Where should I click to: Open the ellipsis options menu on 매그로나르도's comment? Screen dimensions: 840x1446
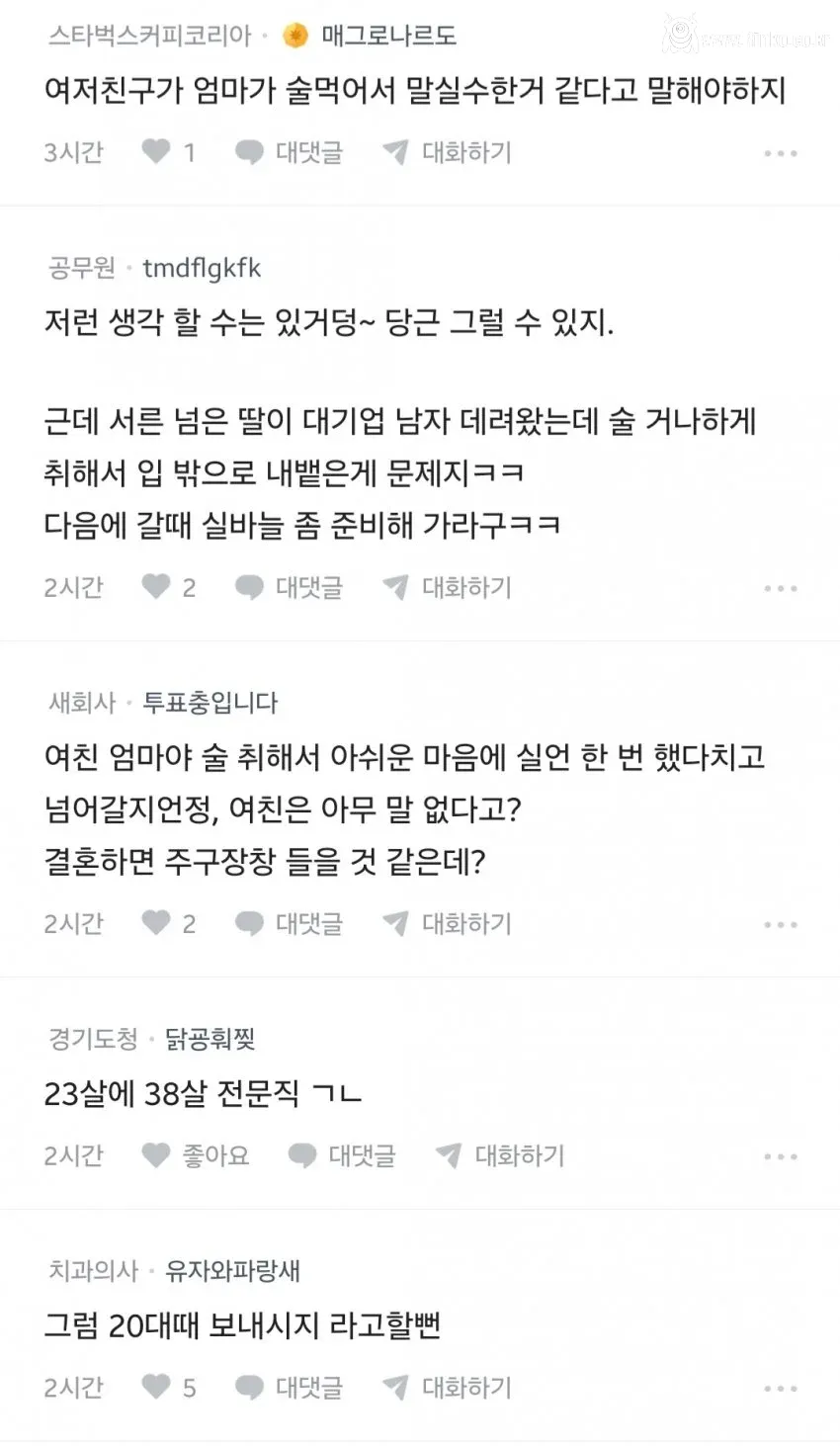[782, 151]
